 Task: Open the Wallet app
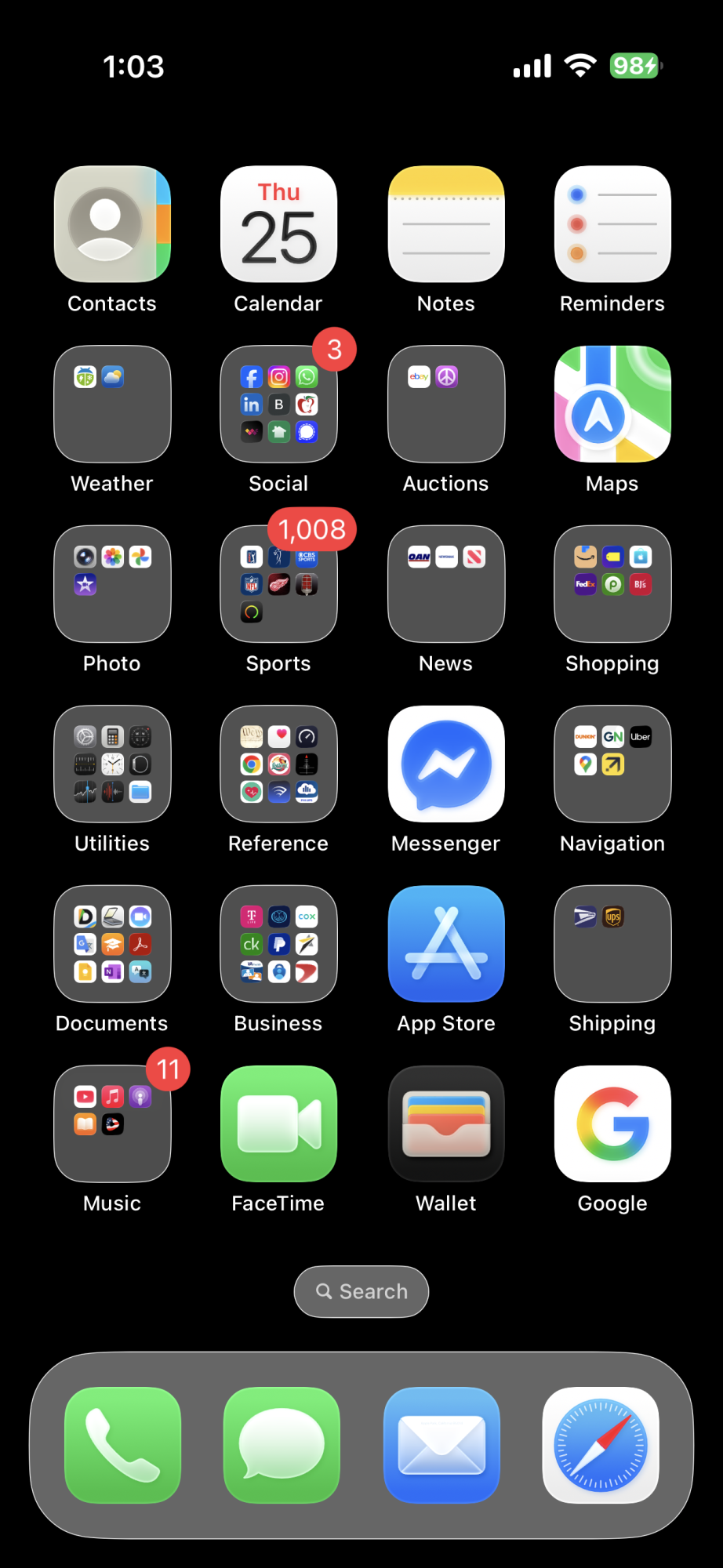click(445, 1124)
